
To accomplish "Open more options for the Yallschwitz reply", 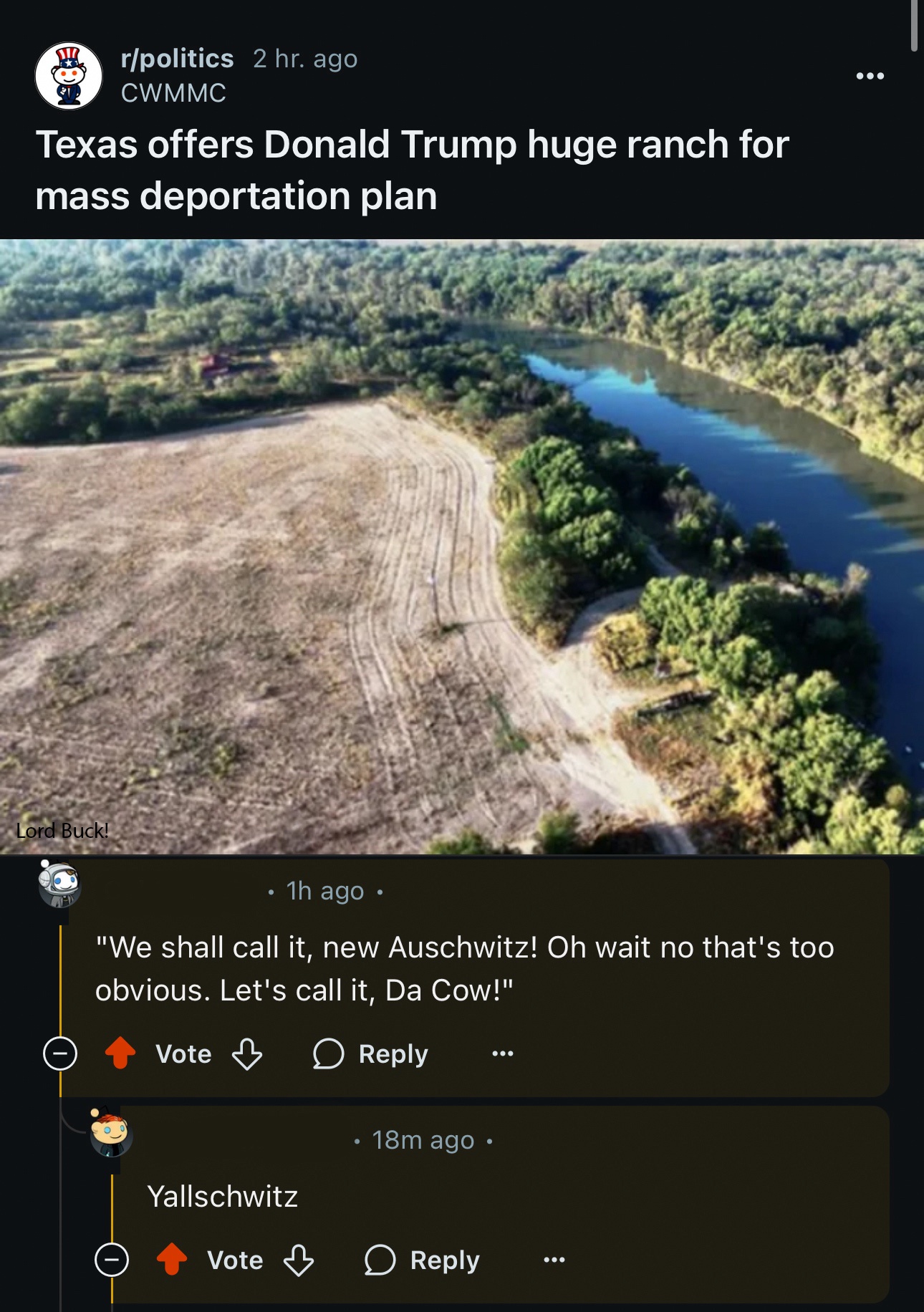I will [x=554, y=1260].
